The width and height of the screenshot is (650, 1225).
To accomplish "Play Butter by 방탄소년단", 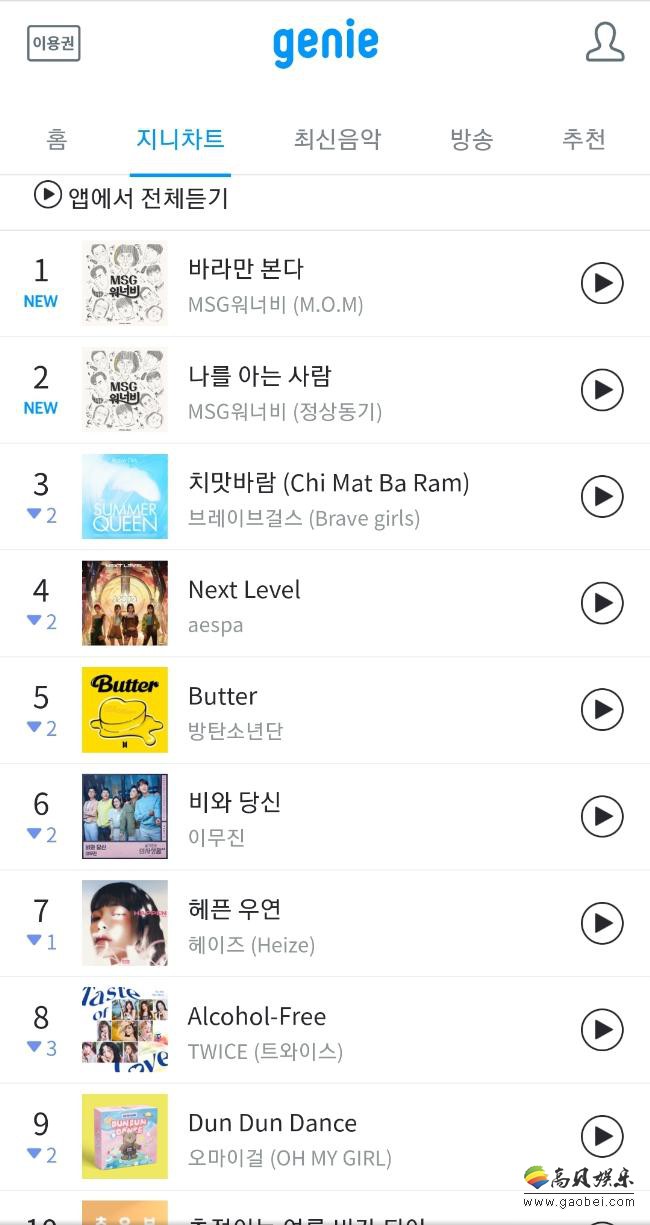I will (602, 710).
